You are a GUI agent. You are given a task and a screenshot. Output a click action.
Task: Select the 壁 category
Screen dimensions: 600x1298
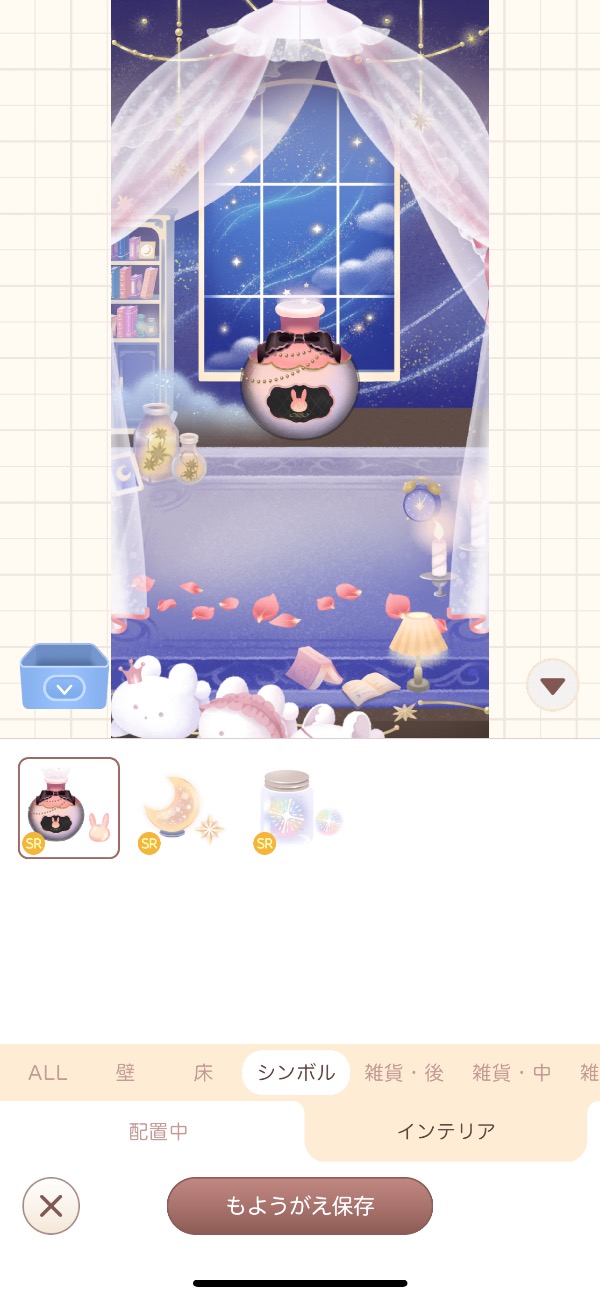125,1073
